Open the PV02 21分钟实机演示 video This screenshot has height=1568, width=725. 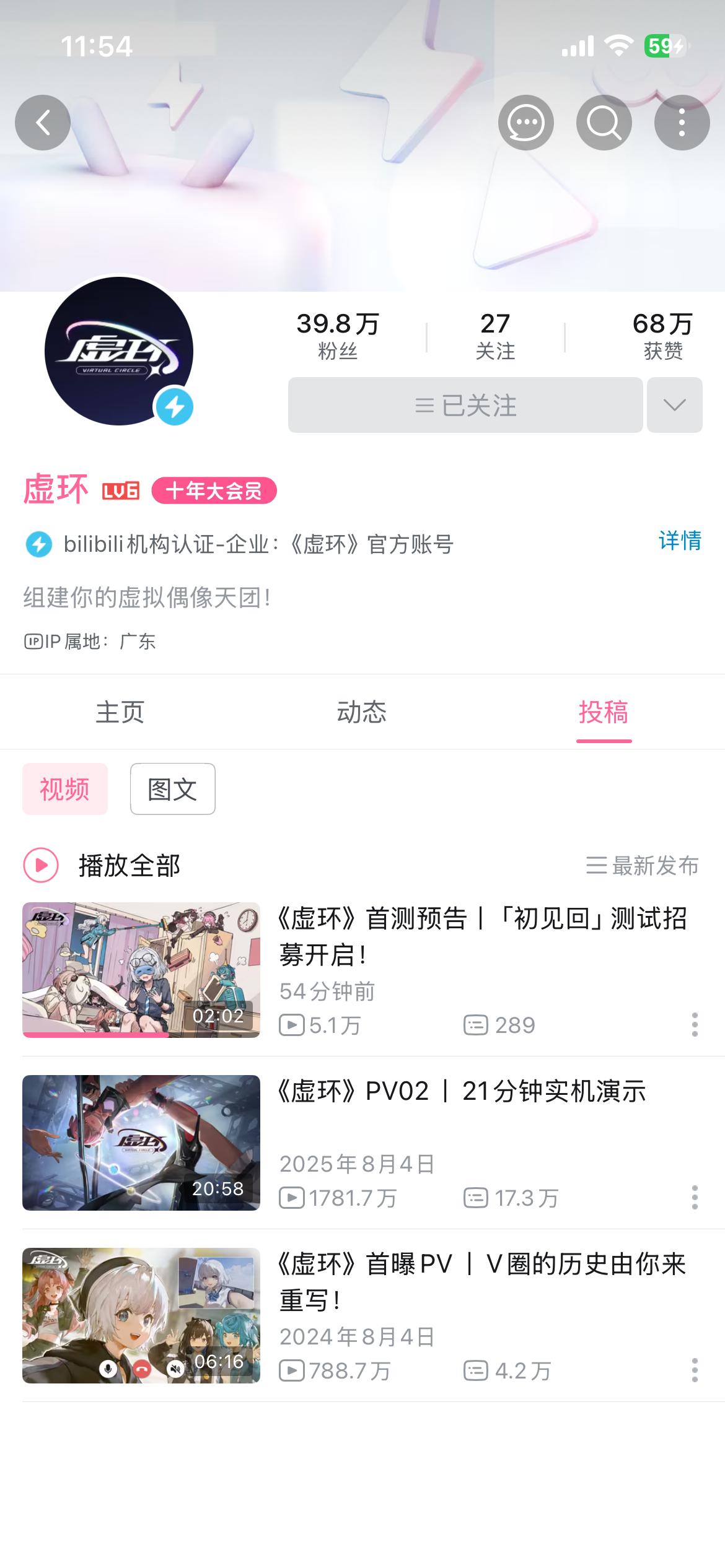coord(462,1091)
